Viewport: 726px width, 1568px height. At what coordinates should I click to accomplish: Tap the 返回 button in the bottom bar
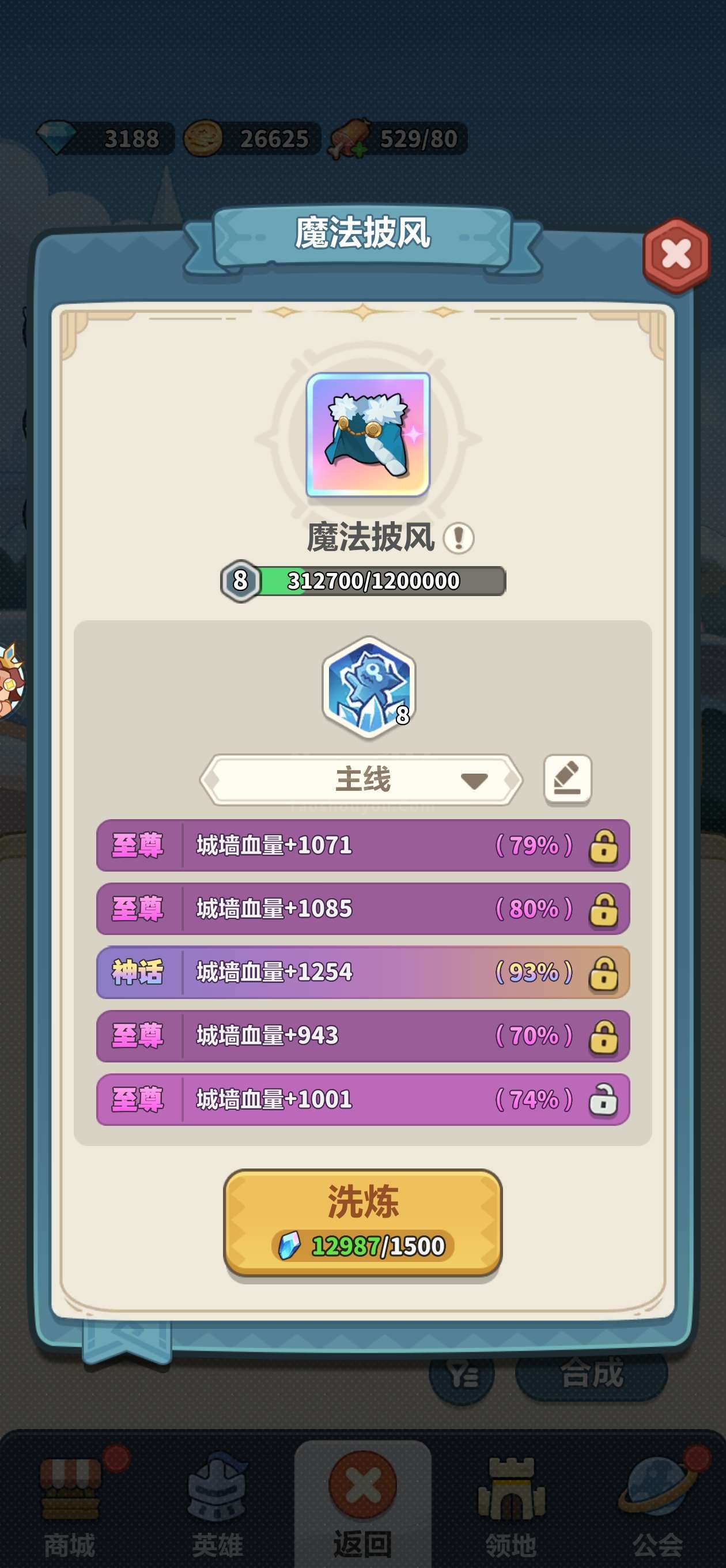[x=362, y=1503]
